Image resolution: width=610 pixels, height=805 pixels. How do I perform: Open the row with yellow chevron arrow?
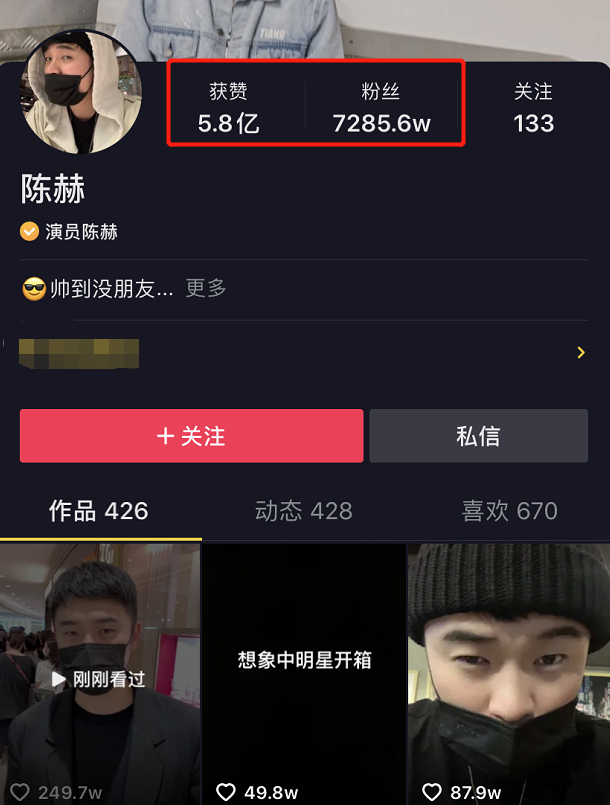pyautogui.click(x=580, y=352)
